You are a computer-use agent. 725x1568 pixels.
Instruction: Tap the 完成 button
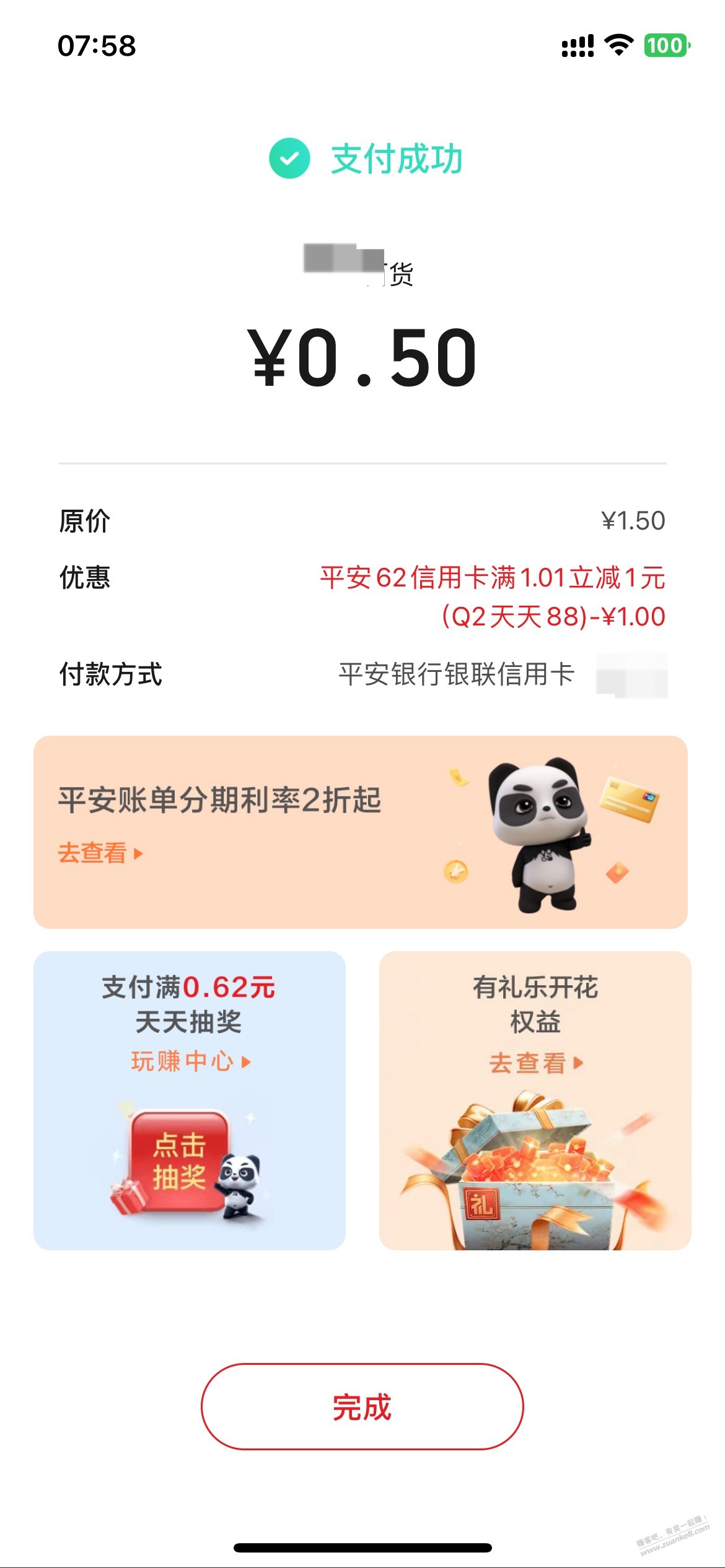pos(362,1407)
